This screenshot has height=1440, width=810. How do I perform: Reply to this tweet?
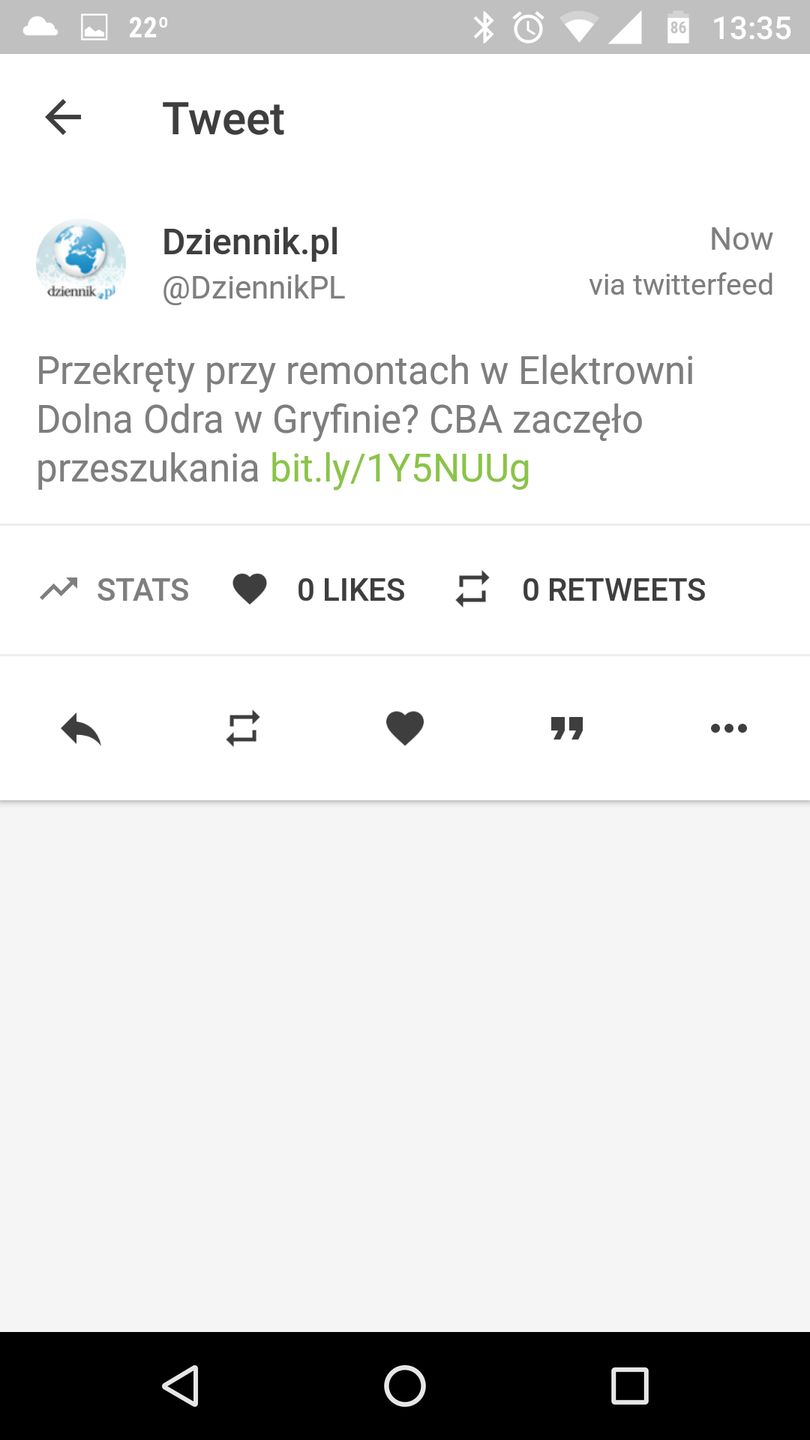tap(81, 729)
